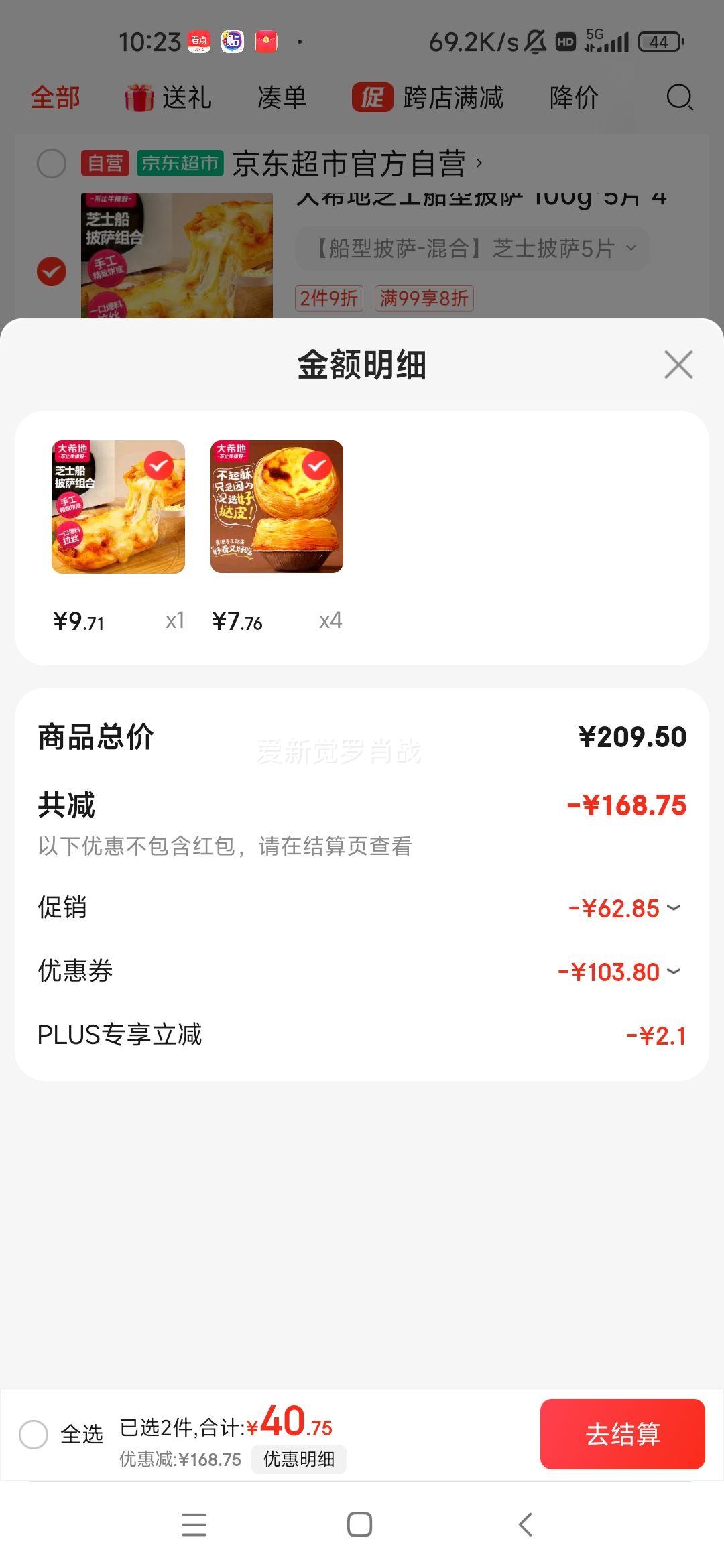Open the 芝士披萨5片 spec dropdown
This screenshot has height=1568, width=724.
469,249
